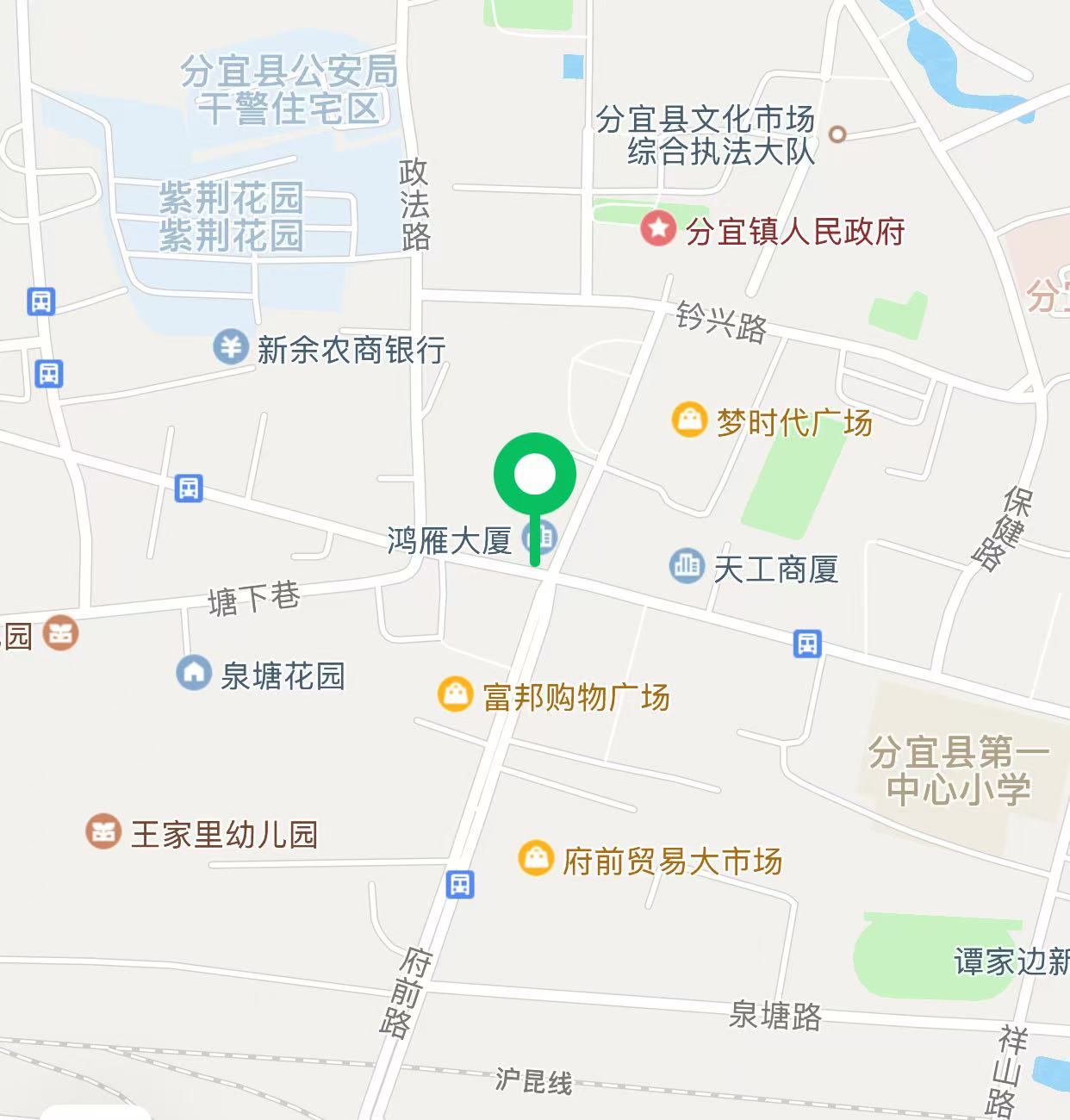Select 新余农商银行 bank marker
The width and height of the screenshot is (1070, 1120).
pos(231,348)
